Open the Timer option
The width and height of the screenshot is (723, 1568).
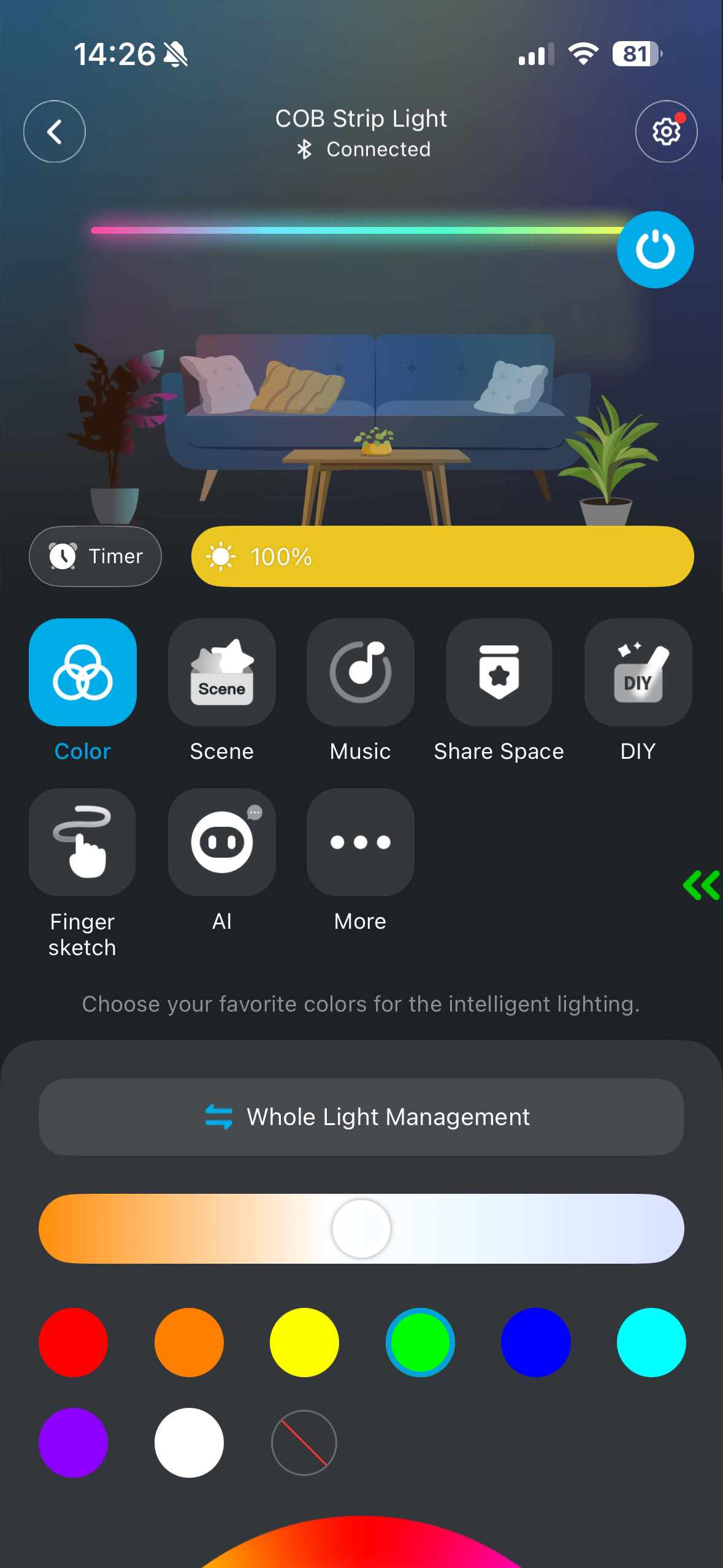[95, 556]
